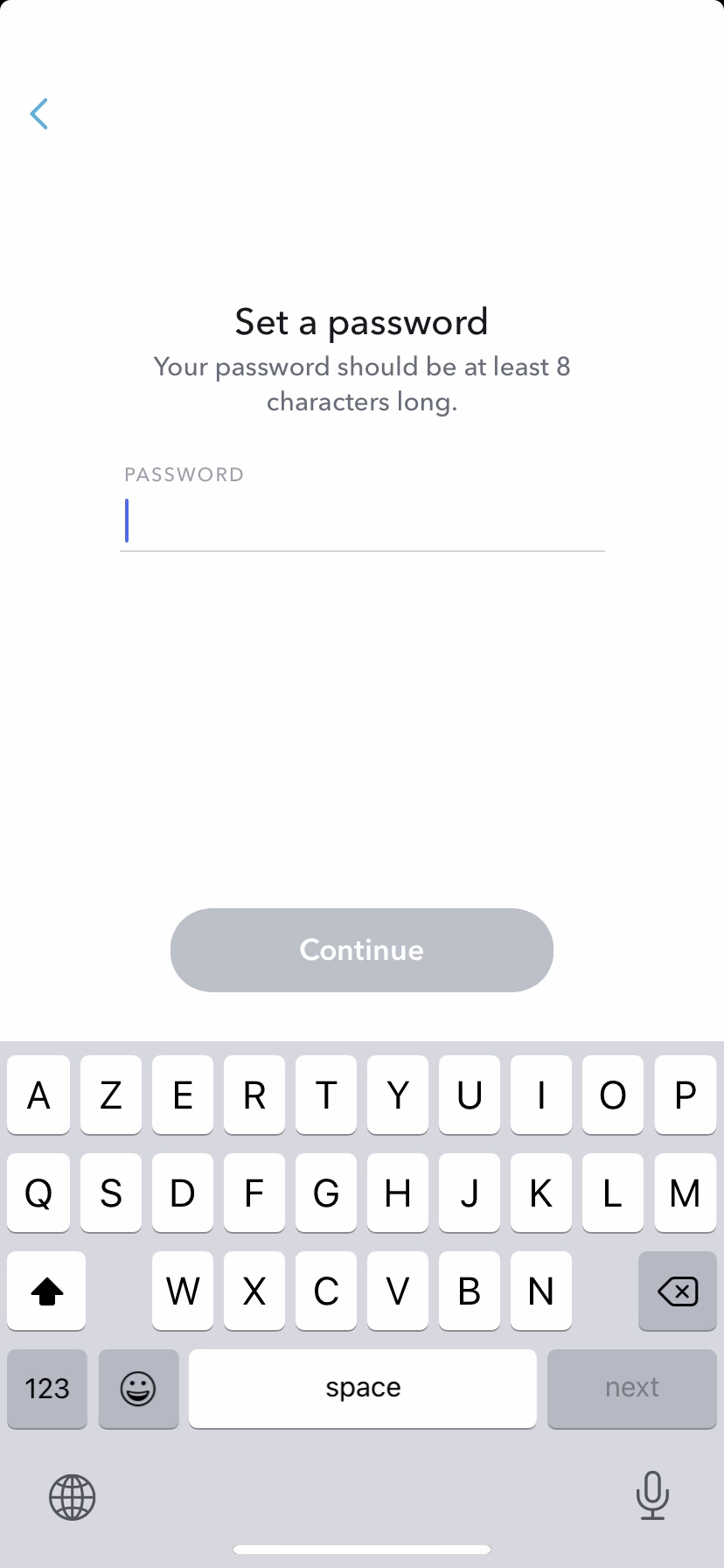Tap the Continue button
Image resolution: width=724 pixels, height=1568 pixels.
point(361,949)
